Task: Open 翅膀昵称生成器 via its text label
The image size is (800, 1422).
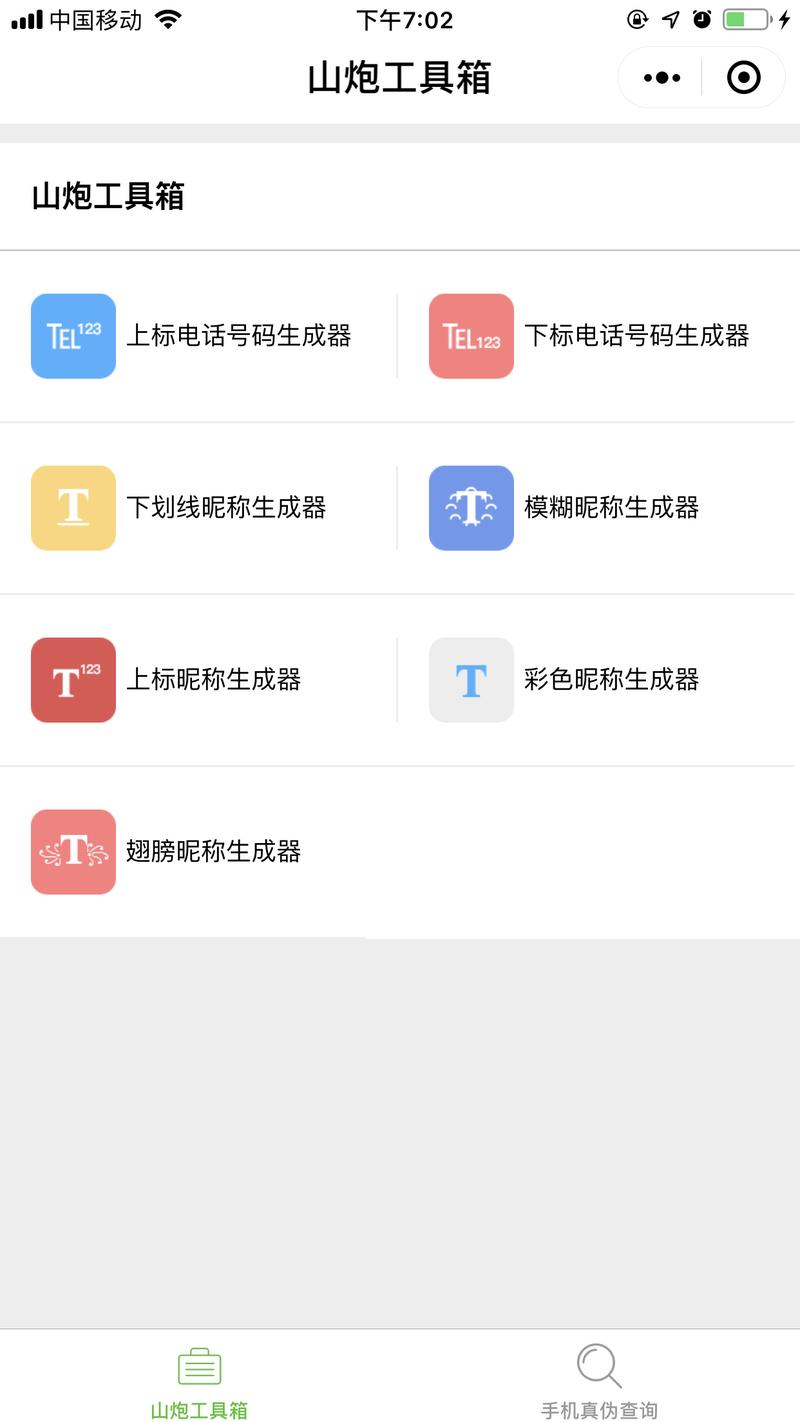Action: [213, 852]
